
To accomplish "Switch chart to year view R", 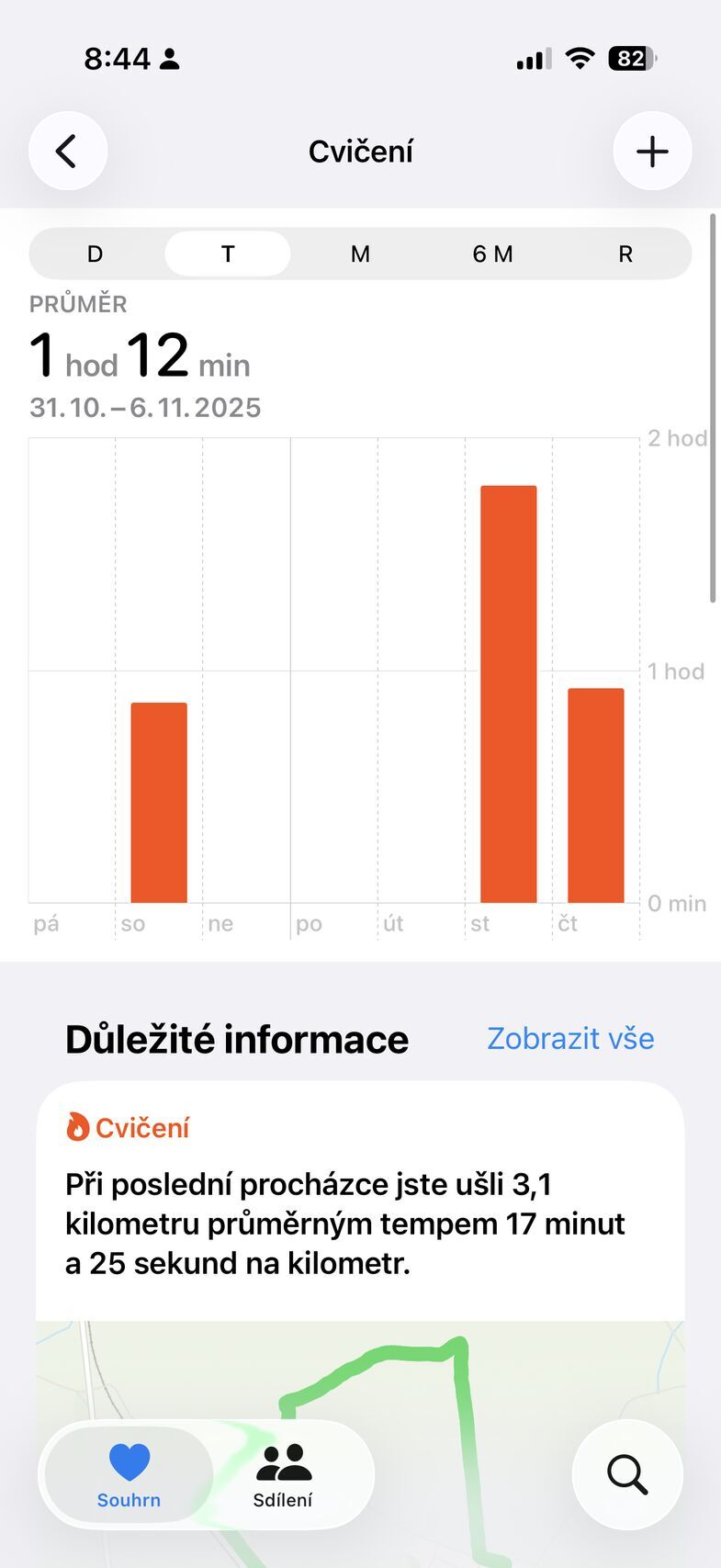I will 625,254.
